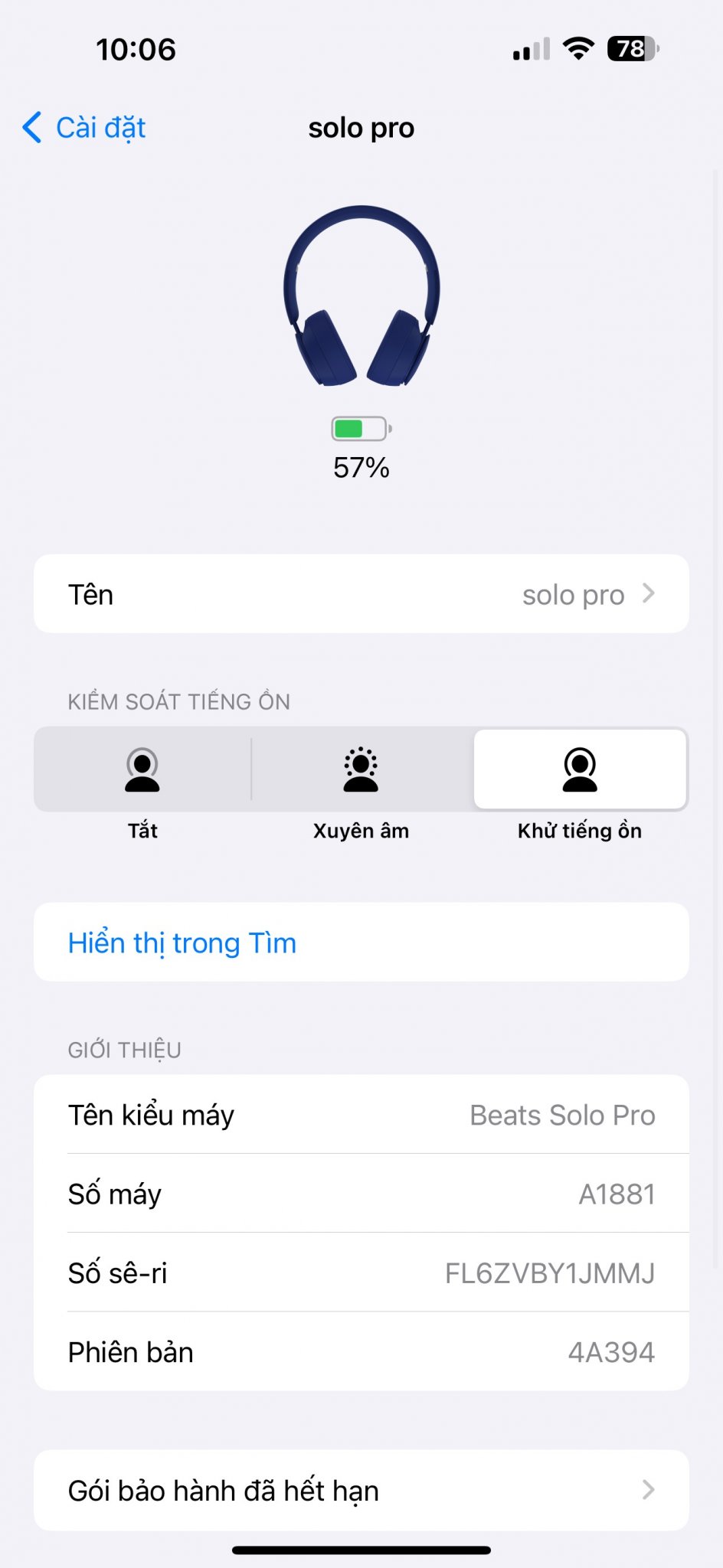
Task: Open the Tên row to rename
Action: click(361, 594)
